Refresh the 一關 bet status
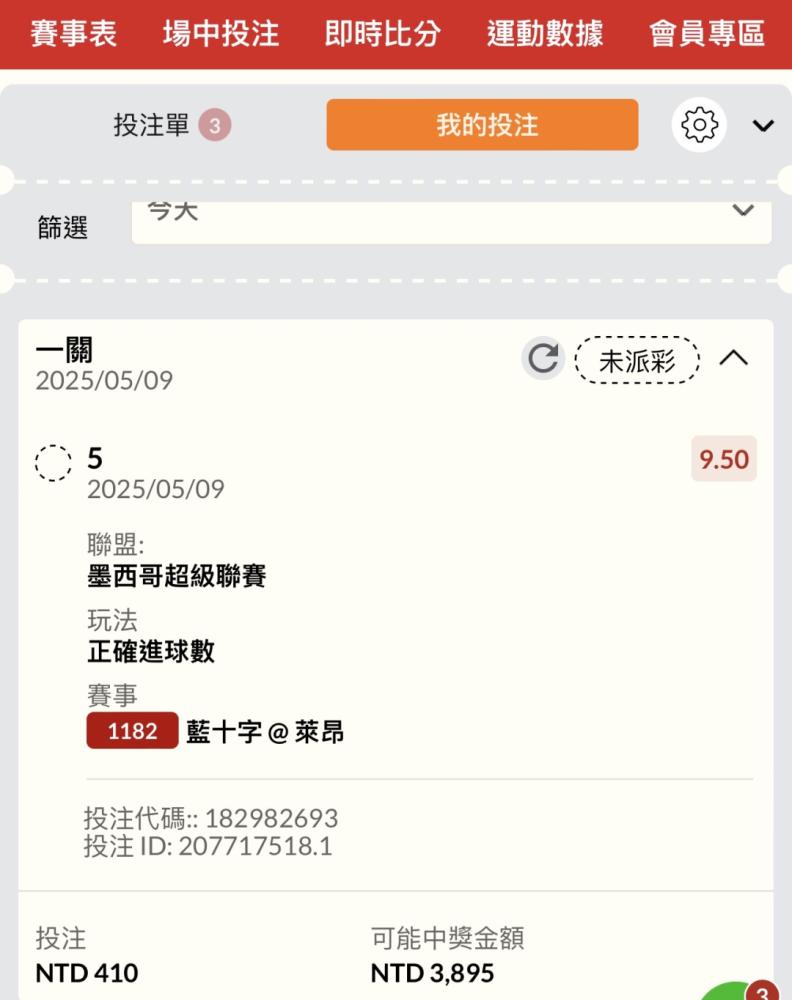The image size is (792, 1000). 543,358
